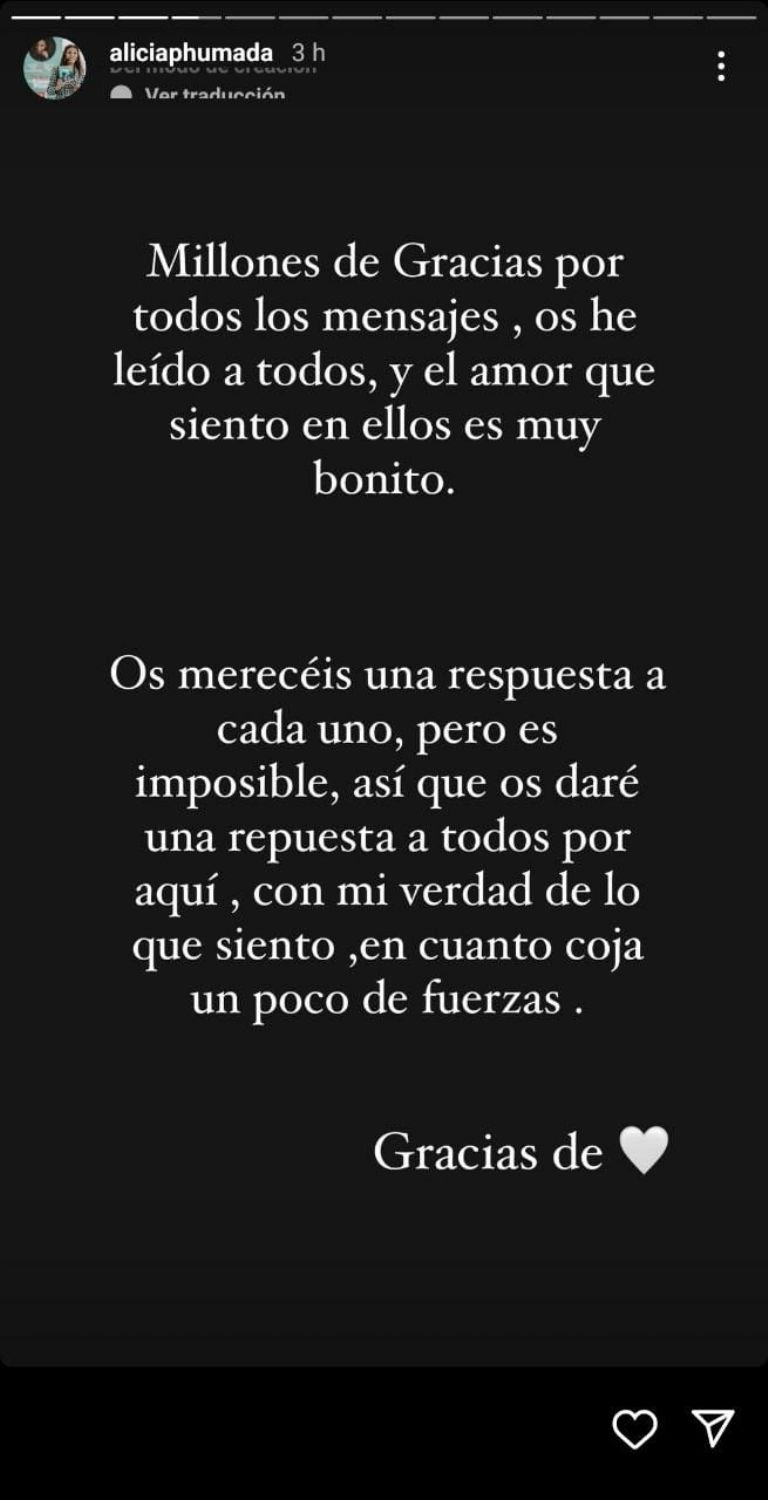Open aliciaphumada's profile picture
This screenshot has height=1500, width=768.
54,68
